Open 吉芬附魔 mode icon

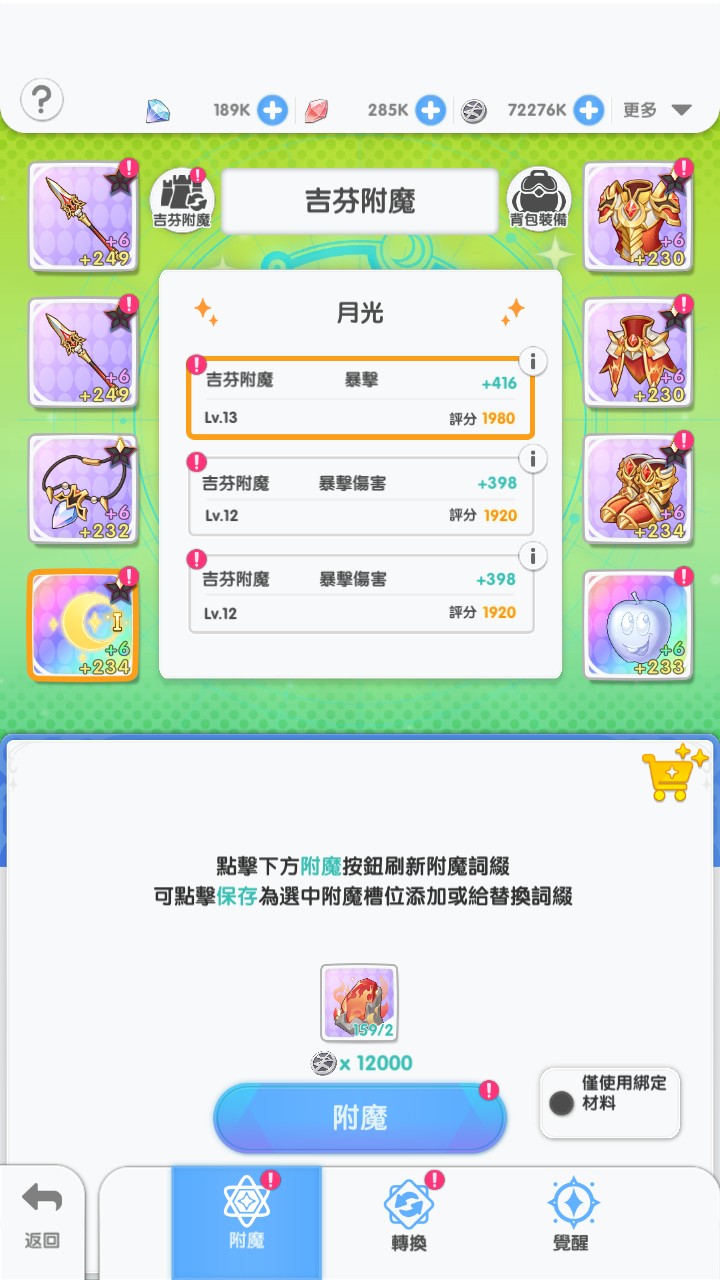tap(182, 198)
